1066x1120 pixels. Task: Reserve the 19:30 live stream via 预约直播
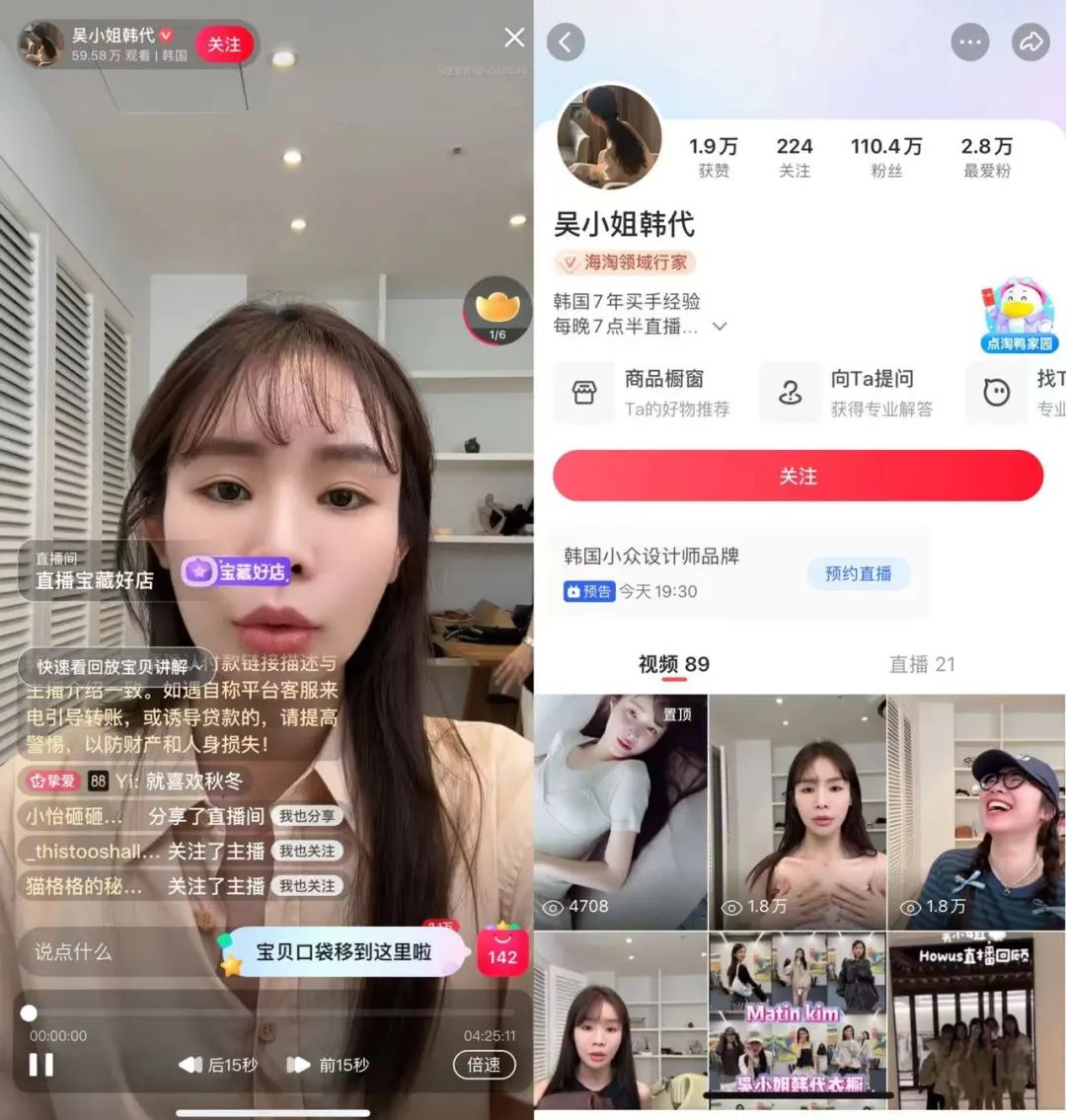858,573
